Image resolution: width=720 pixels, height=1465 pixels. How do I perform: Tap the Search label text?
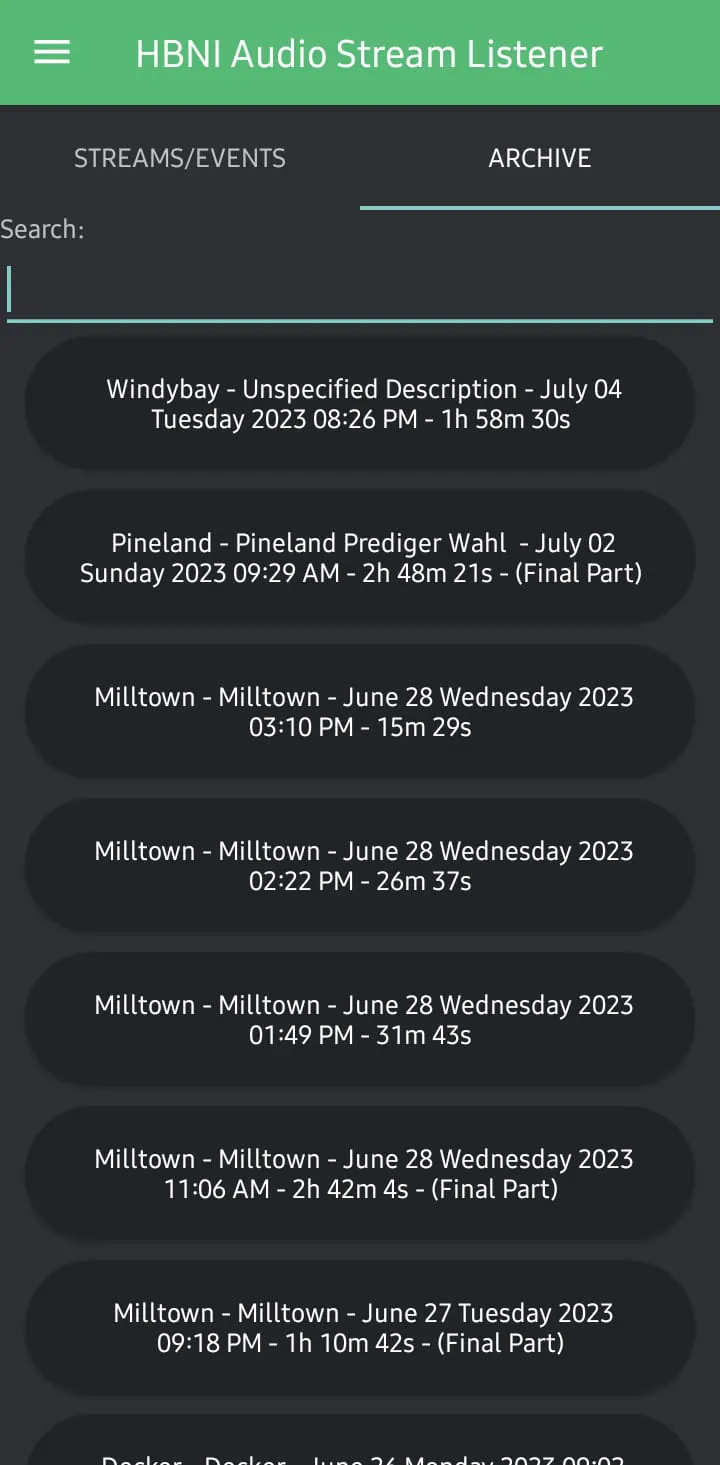43,229
